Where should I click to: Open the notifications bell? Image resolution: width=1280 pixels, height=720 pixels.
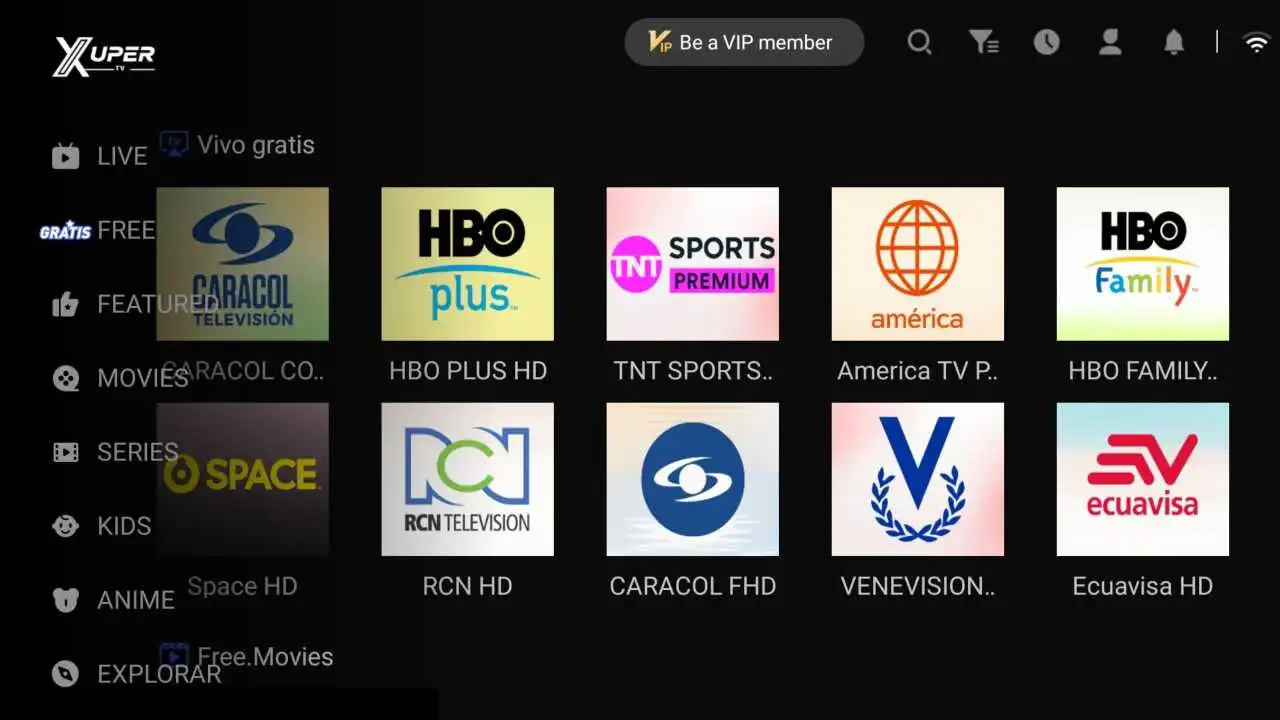[1174, 42]
